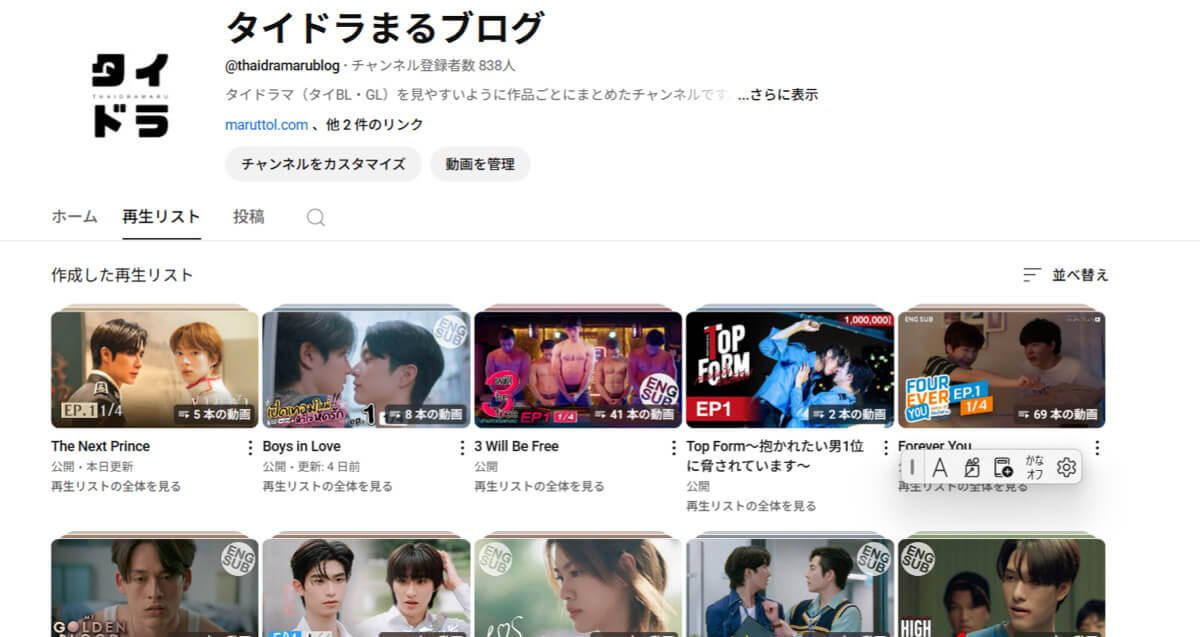Open チャンネルをカスタマイズ button
The width and height of the screenshot is (1200, 637).
[323, 164]
